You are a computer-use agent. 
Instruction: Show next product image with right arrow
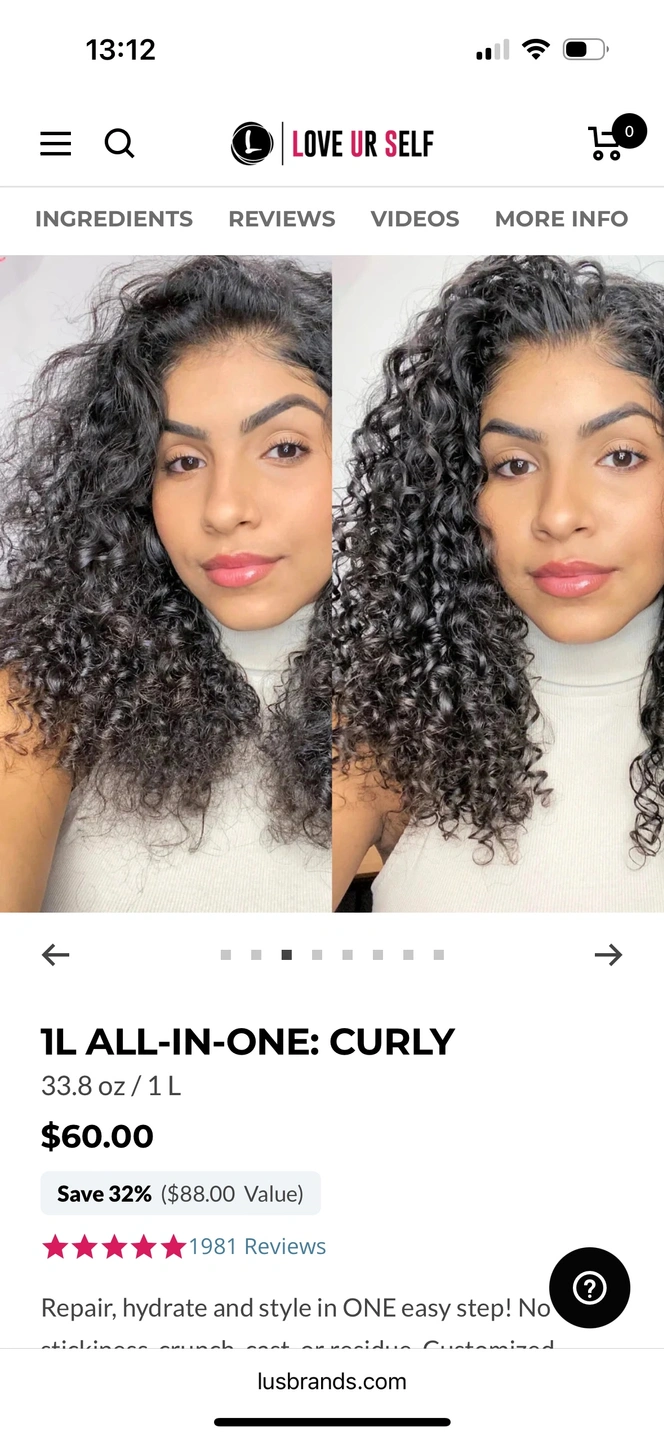(608, 955)
